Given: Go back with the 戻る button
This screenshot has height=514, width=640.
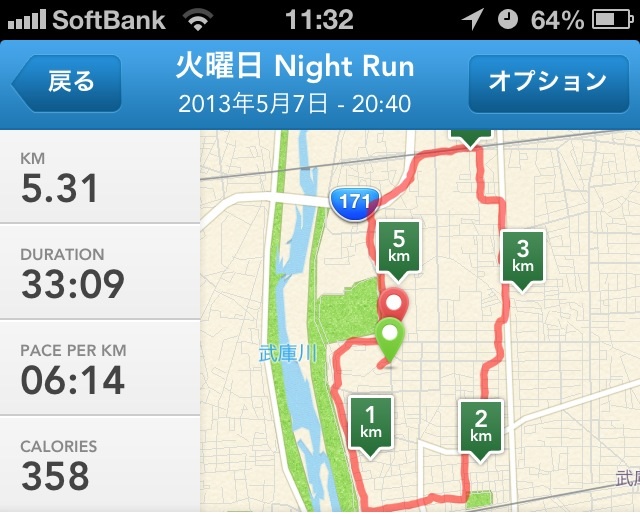Looking at the screenshot, I should coord(68,82).
